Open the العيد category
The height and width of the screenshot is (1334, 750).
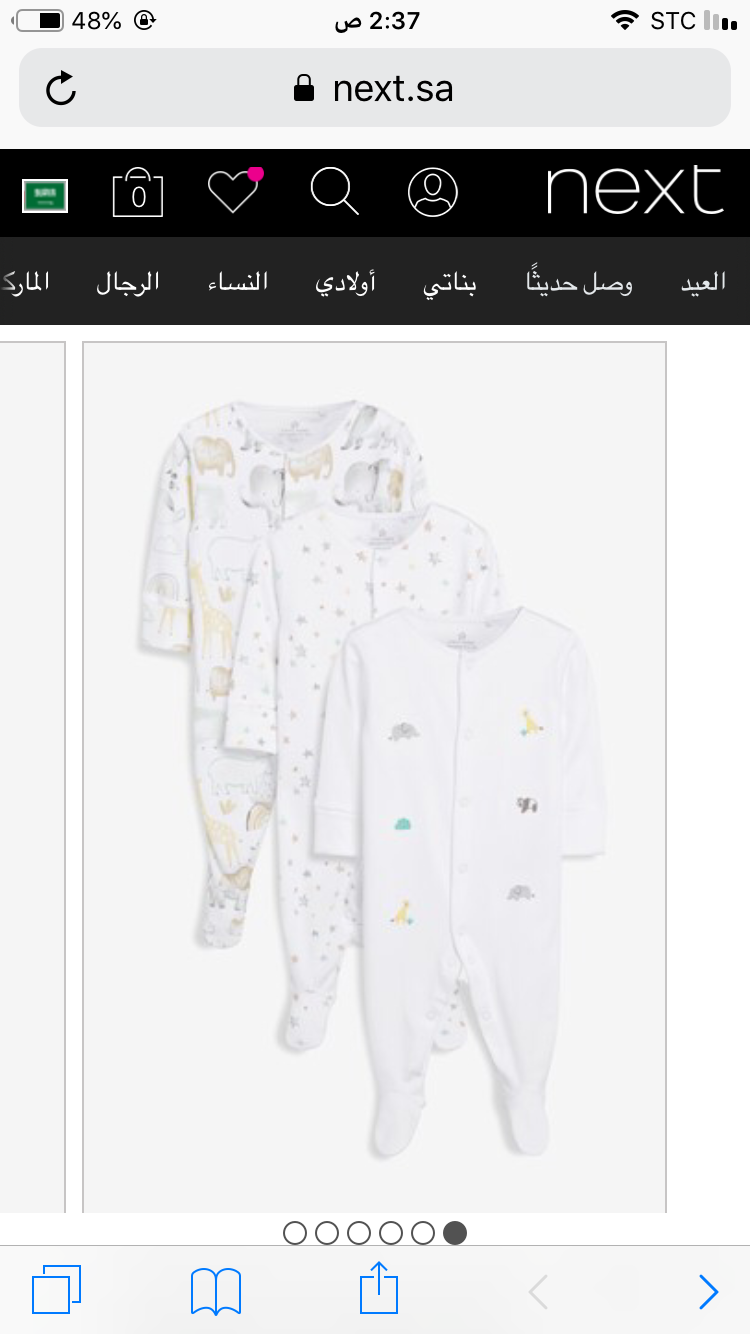click(702, 283)
